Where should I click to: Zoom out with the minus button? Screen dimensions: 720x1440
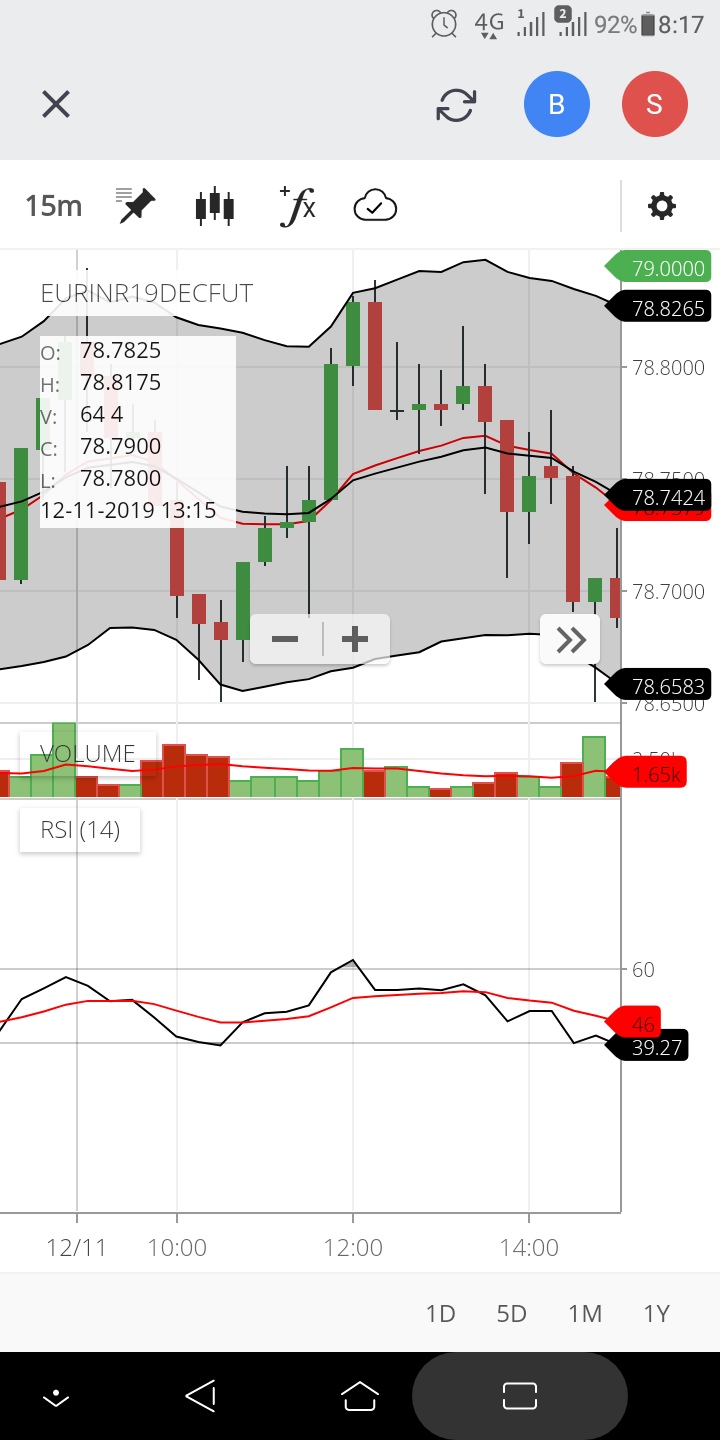(x=285, y=639)
